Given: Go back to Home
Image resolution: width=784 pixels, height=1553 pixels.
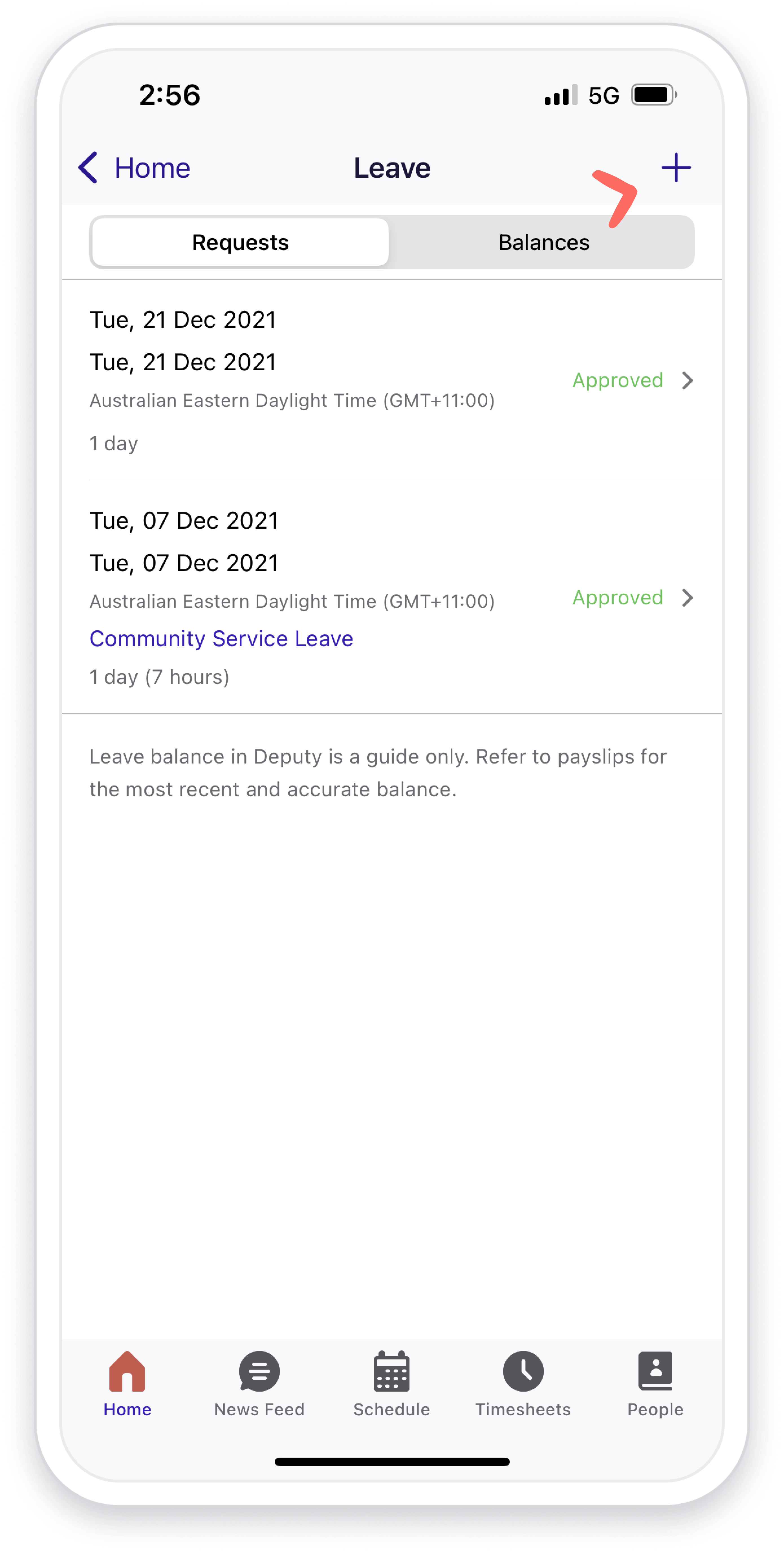Looking at the screenshot, I should coord(134,168).
